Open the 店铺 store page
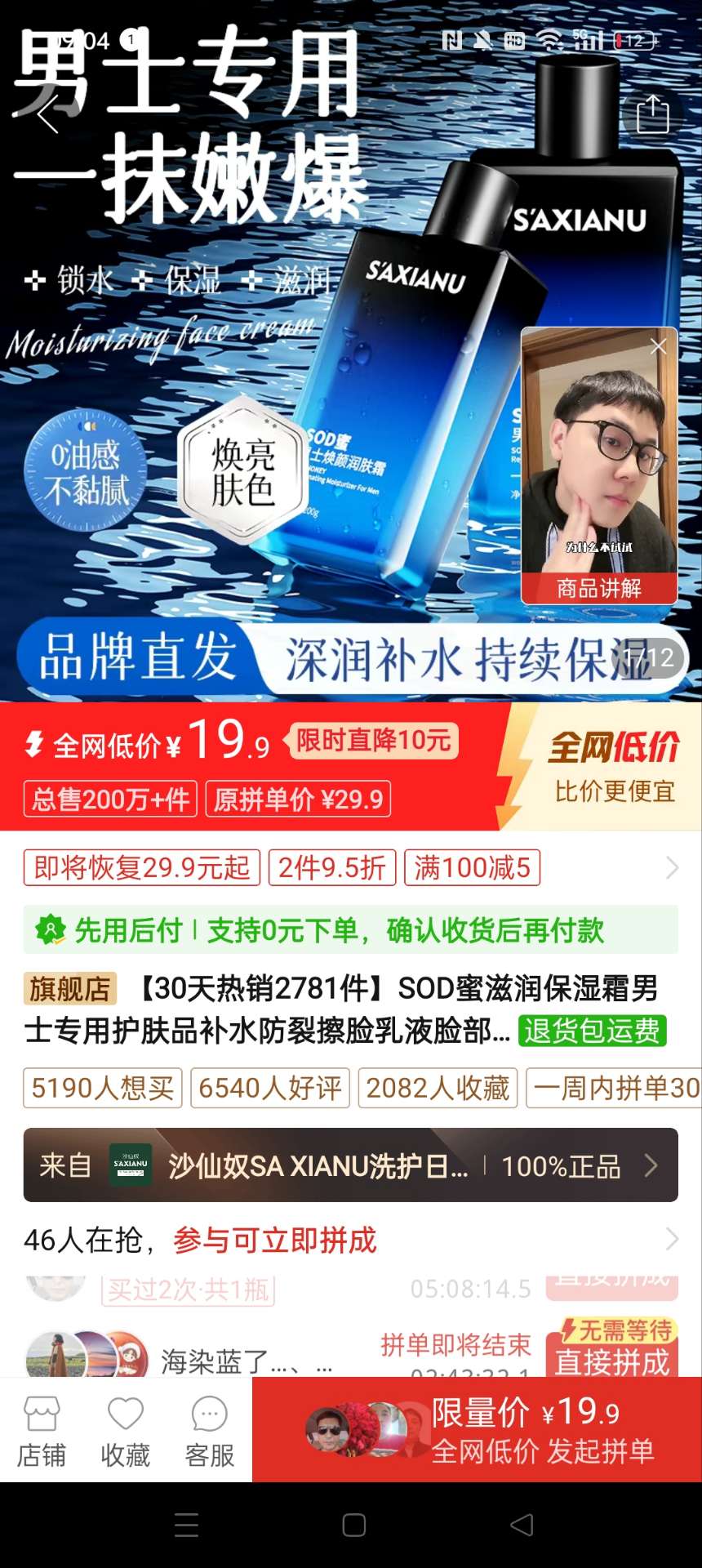 click(42, 1430)
